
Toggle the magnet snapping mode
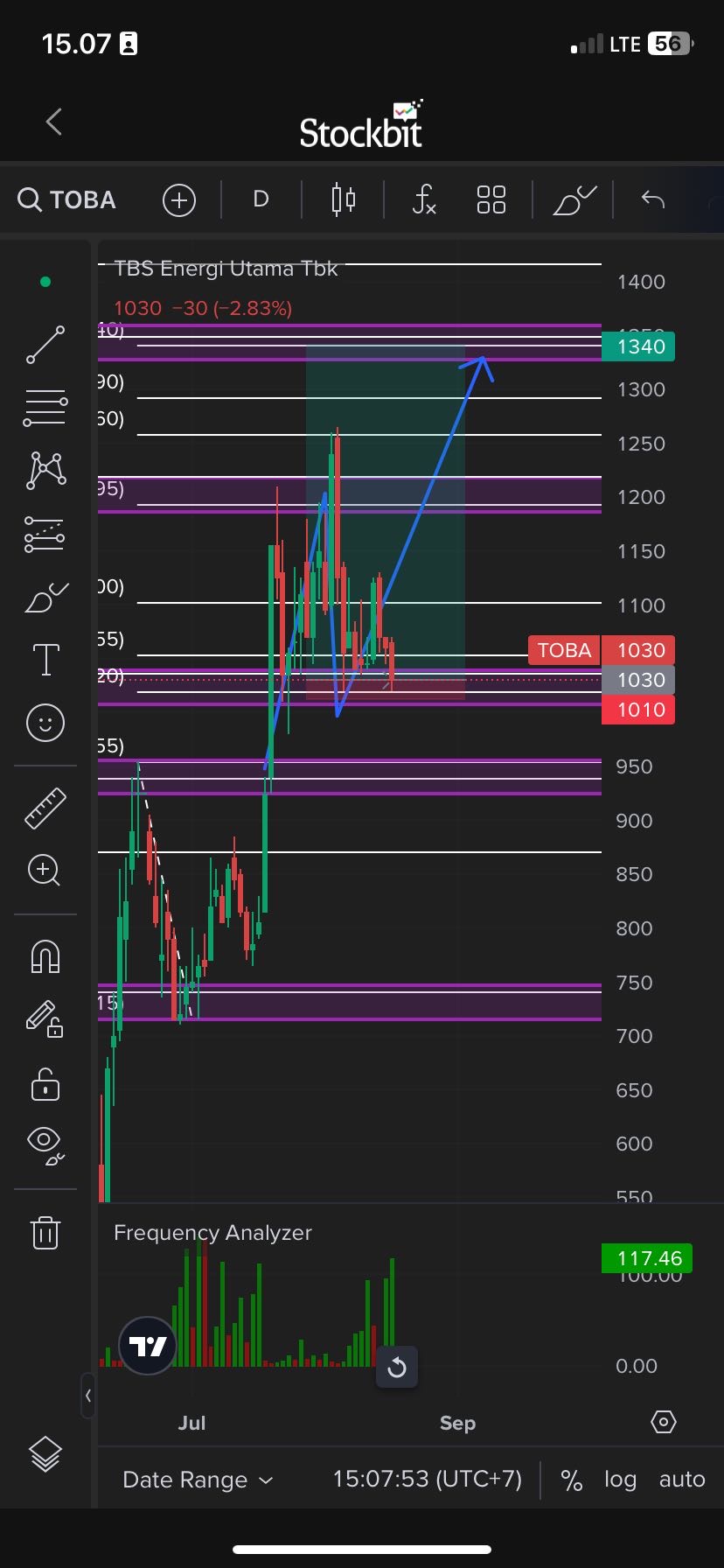pyautogui.click(x=45, y=956)
